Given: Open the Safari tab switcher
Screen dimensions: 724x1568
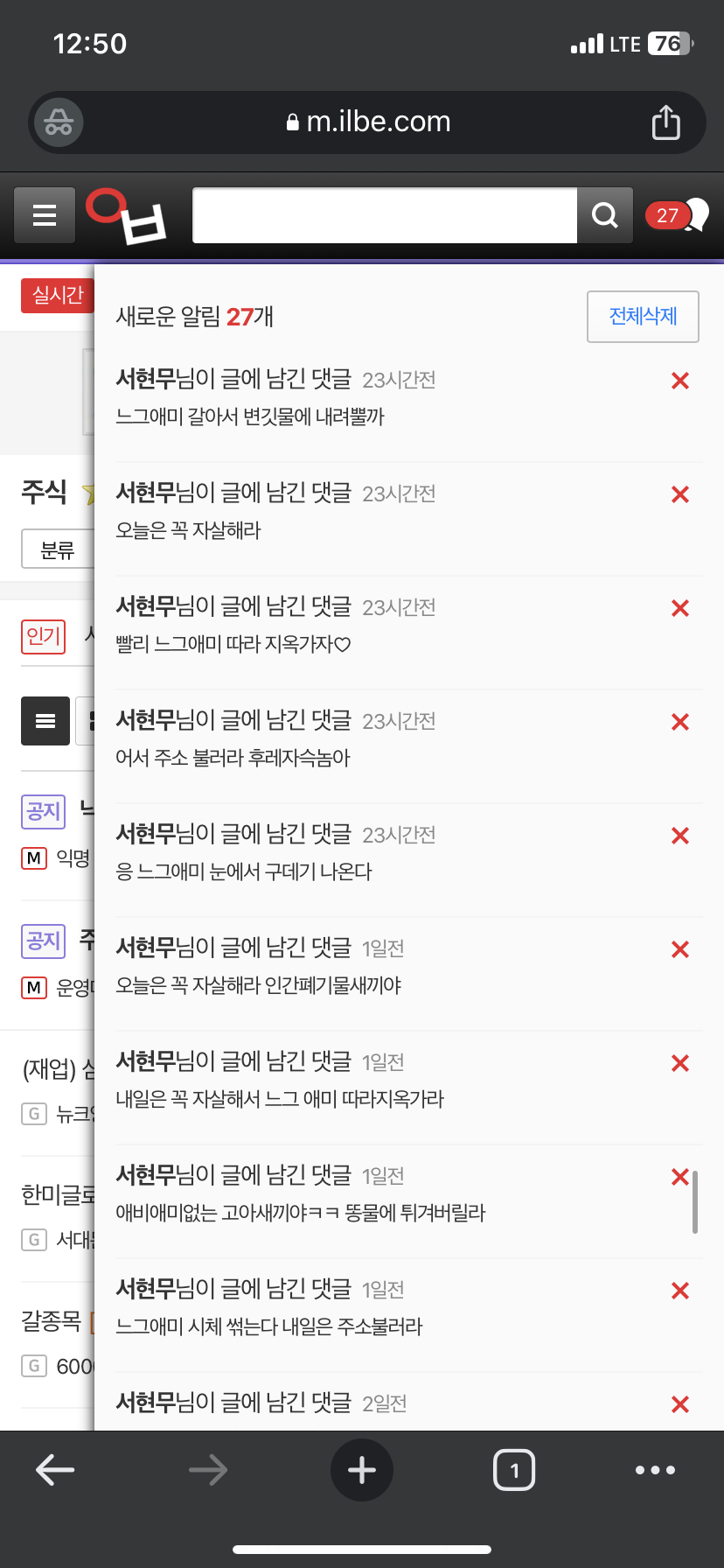Looking at the screenshot, I should [515, 1470].
